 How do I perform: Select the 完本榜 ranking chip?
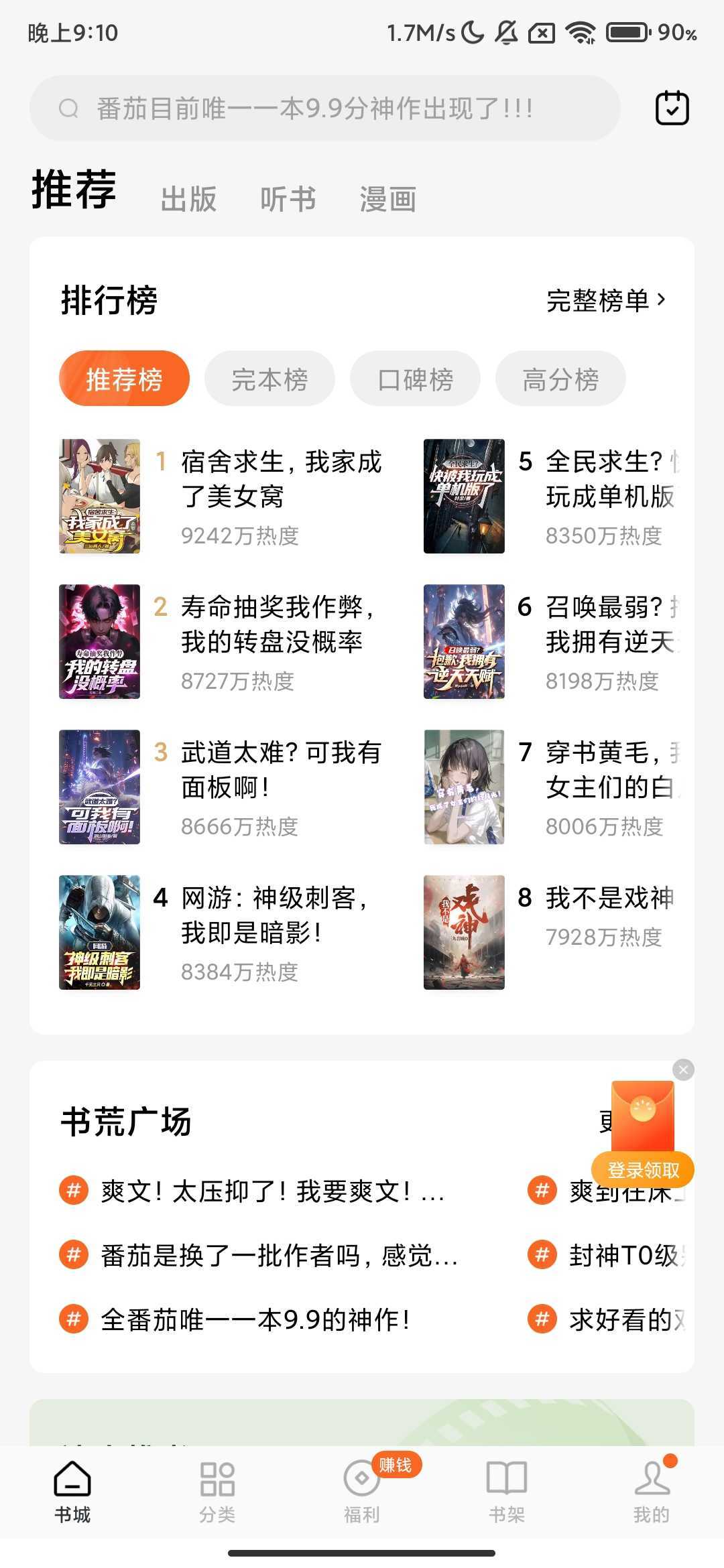[x=269, y=379]
